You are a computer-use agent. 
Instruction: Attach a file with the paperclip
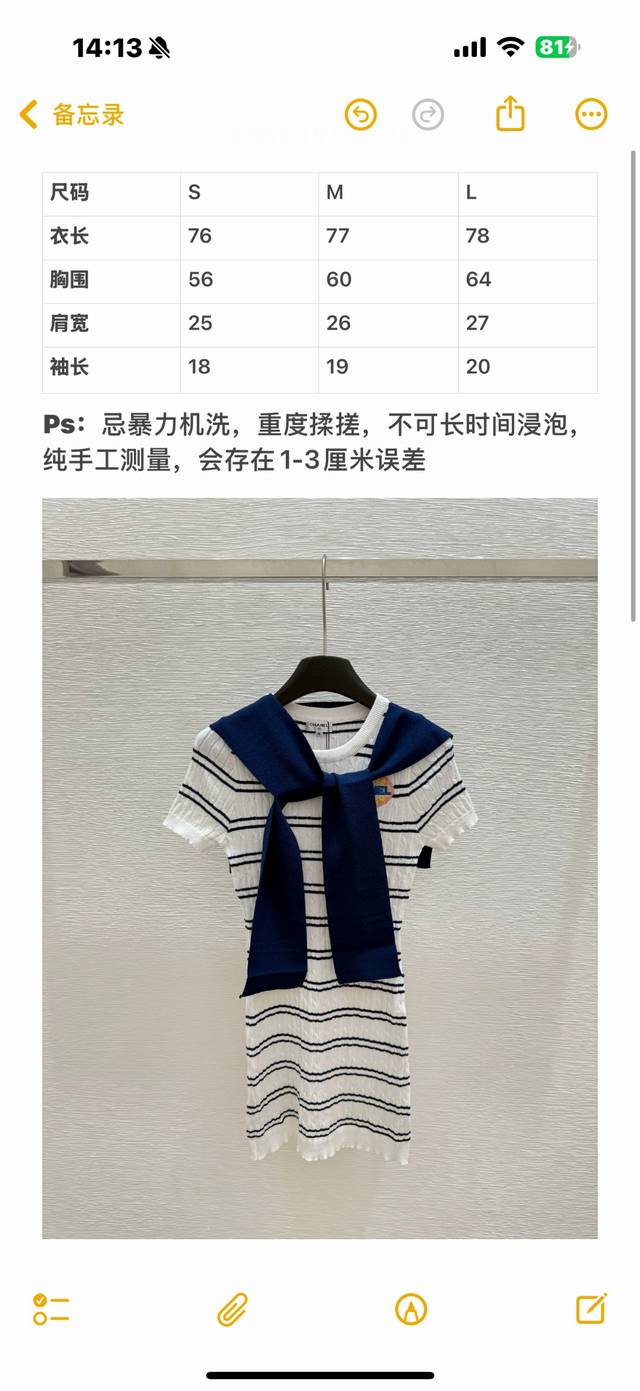click(x=232, y=1309)
